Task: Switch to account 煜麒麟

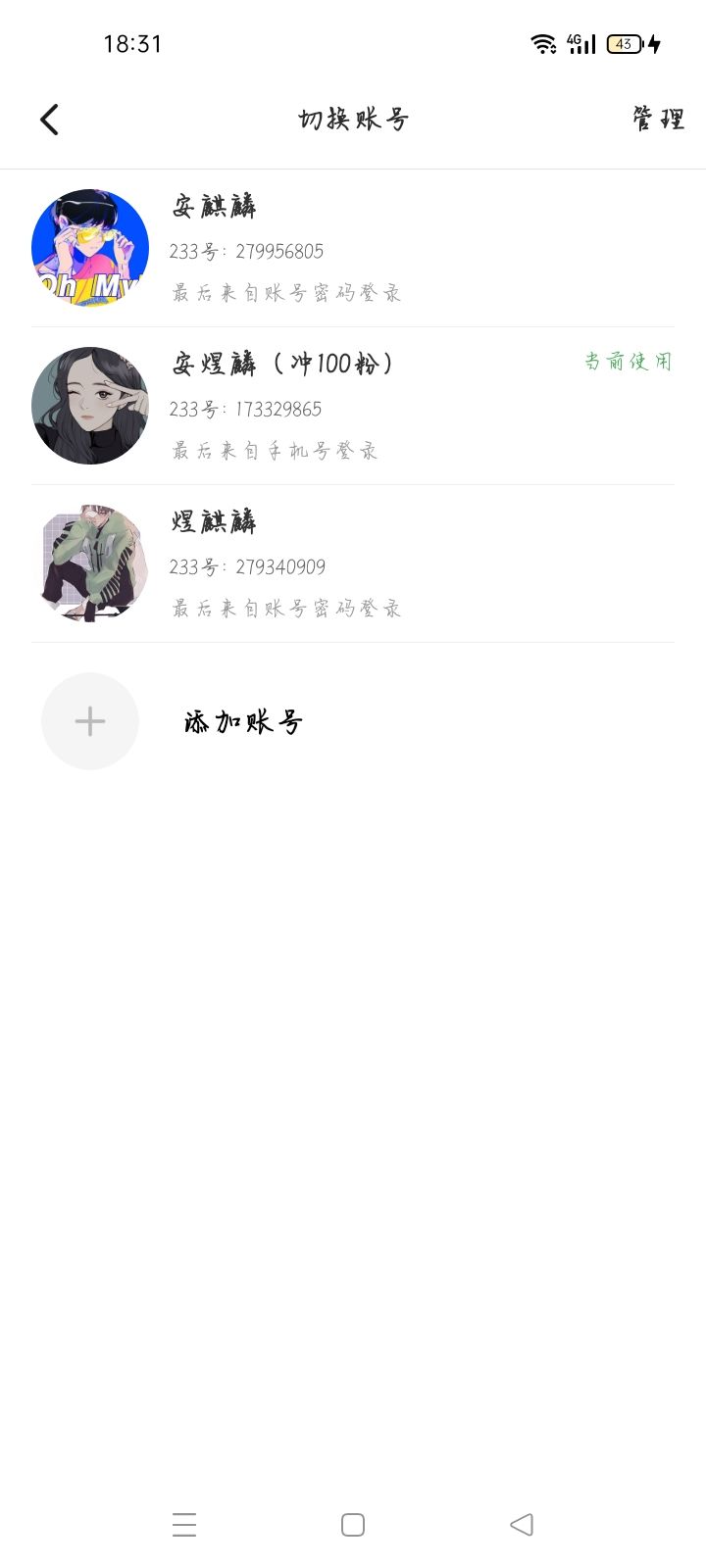Action: point(353,563)
